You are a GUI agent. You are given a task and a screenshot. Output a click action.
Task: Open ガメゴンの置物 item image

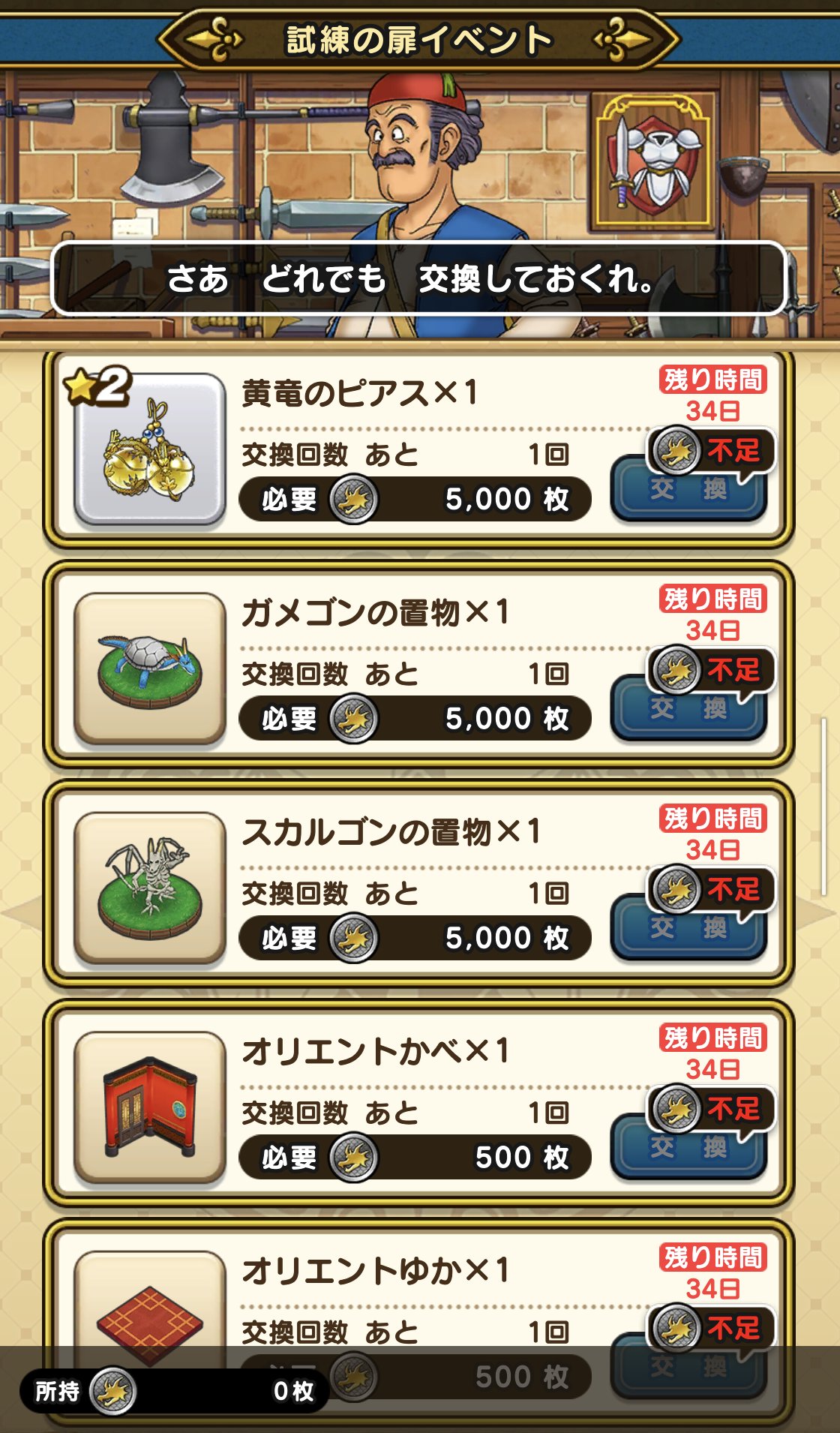click(150, 668)
